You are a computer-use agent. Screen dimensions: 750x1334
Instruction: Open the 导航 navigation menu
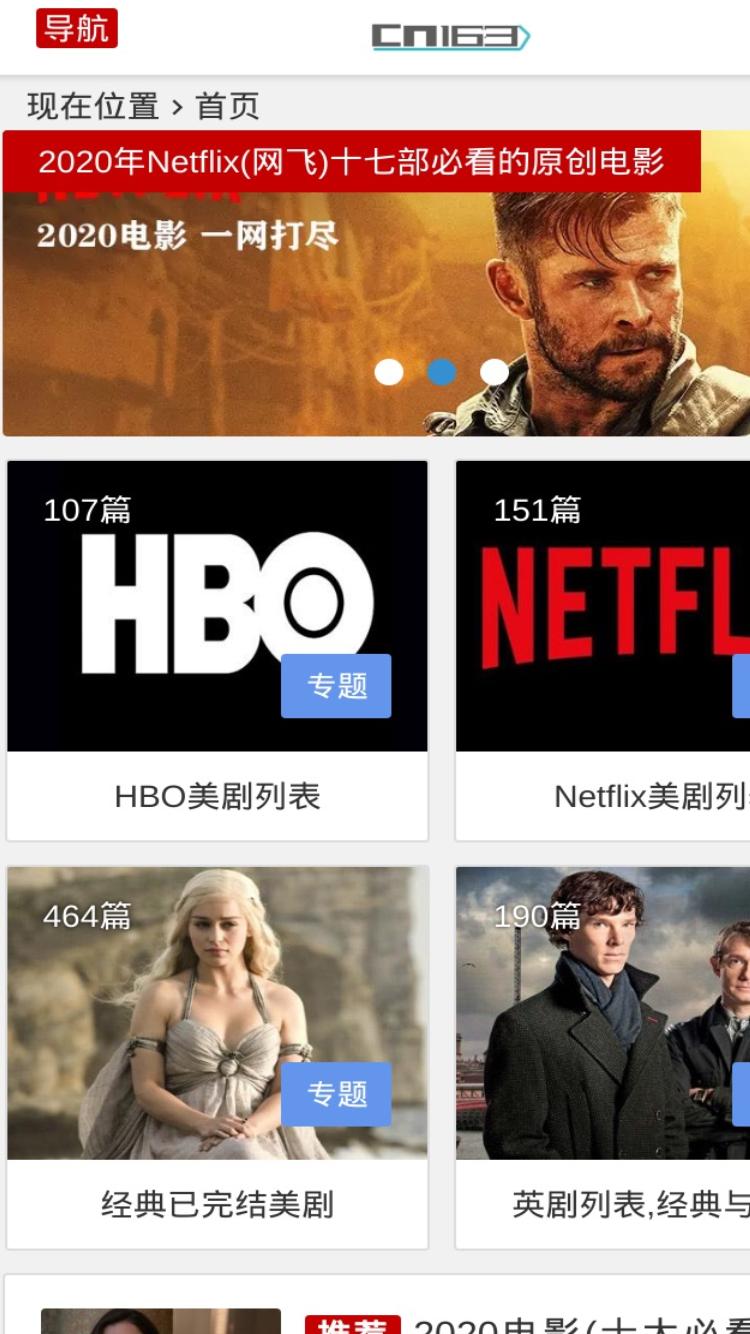click(x=77, y=28)
